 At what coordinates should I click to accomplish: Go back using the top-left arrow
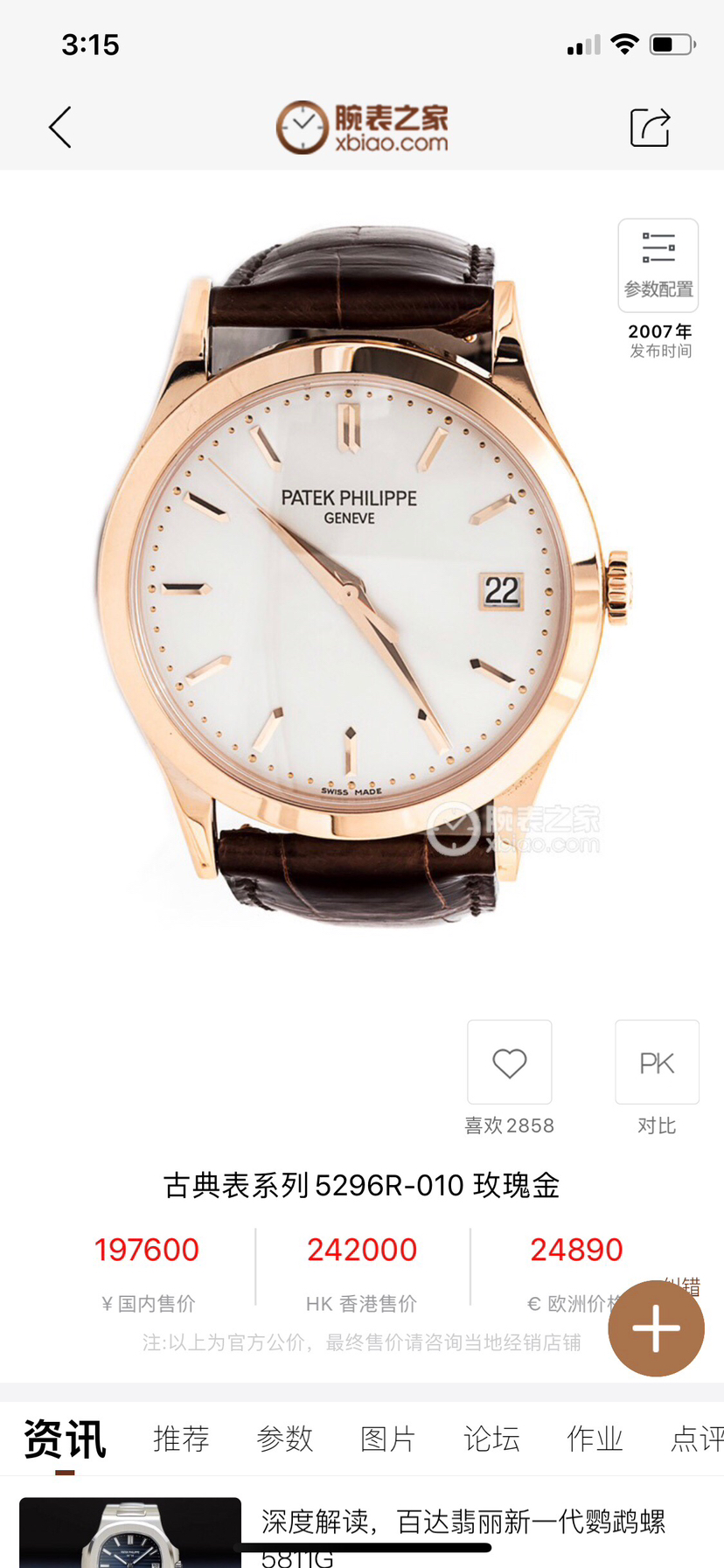59,128
